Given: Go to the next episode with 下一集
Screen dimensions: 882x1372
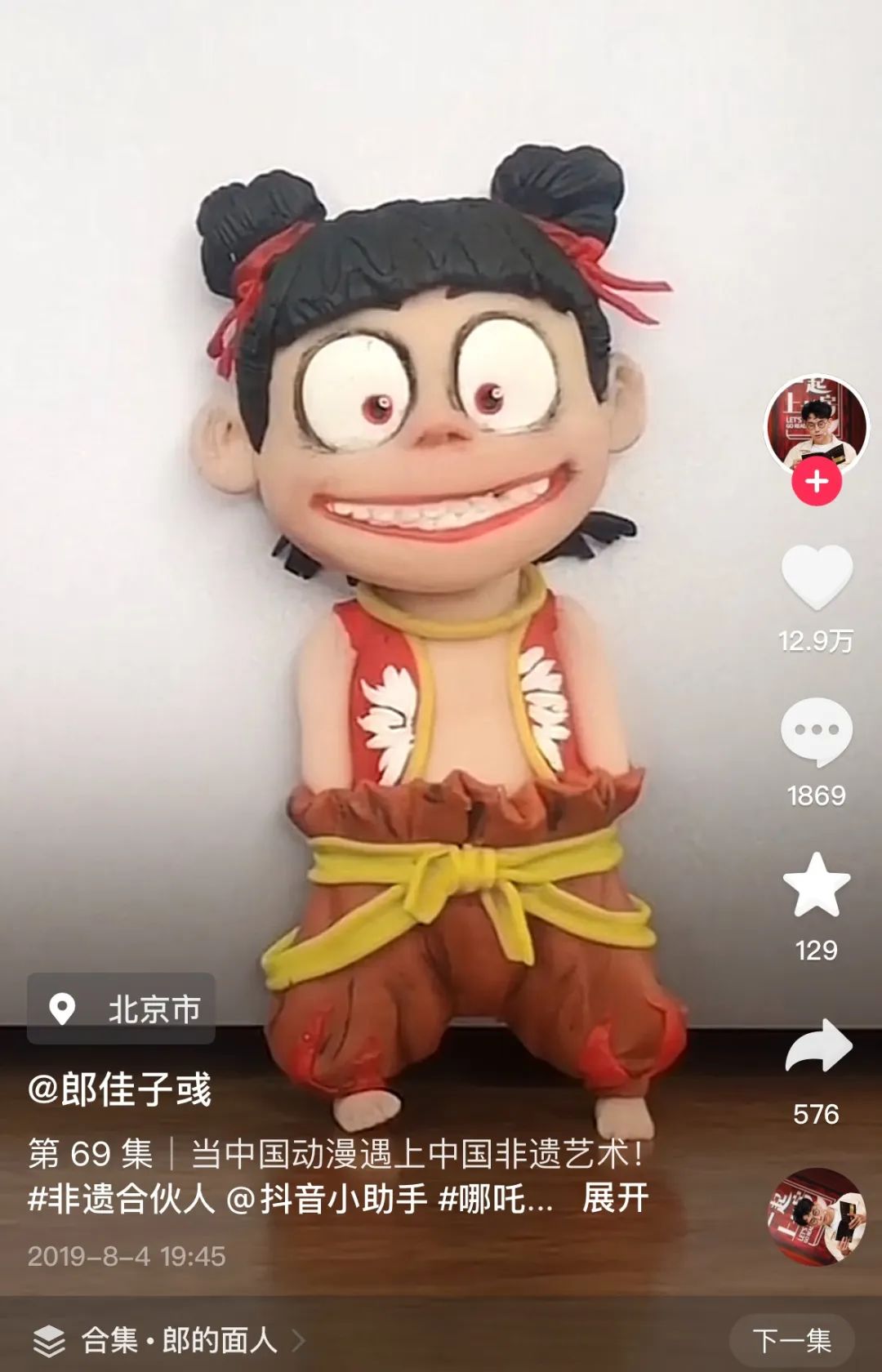Looking at the screenshot, I should (x=791, y=1340).
